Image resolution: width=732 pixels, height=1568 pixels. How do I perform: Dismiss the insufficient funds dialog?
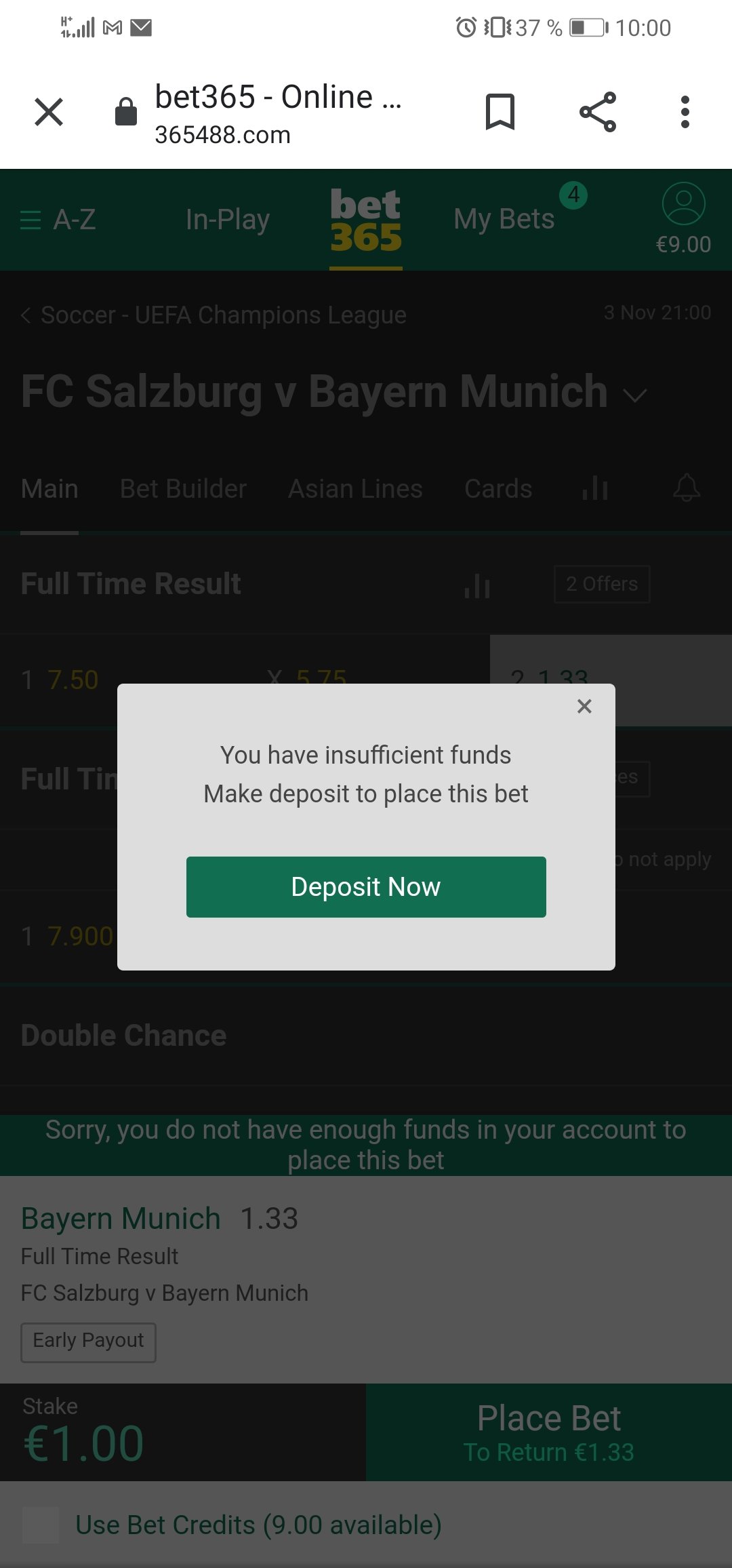point(584,707)
